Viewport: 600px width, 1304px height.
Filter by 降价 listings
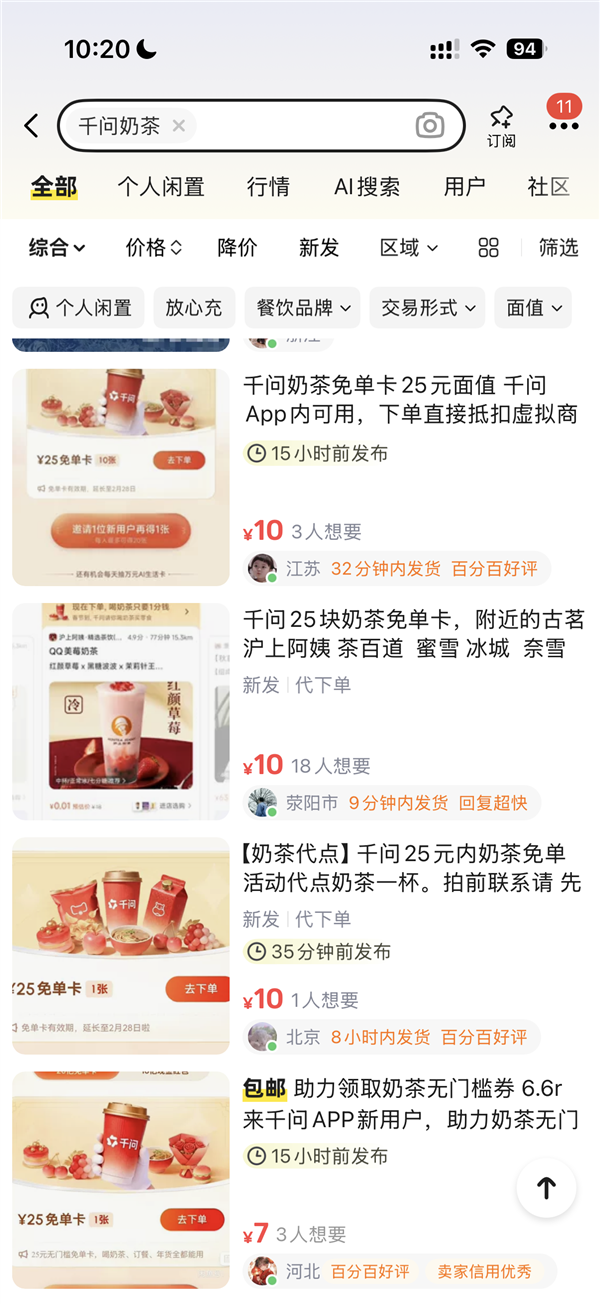(237, 248)
